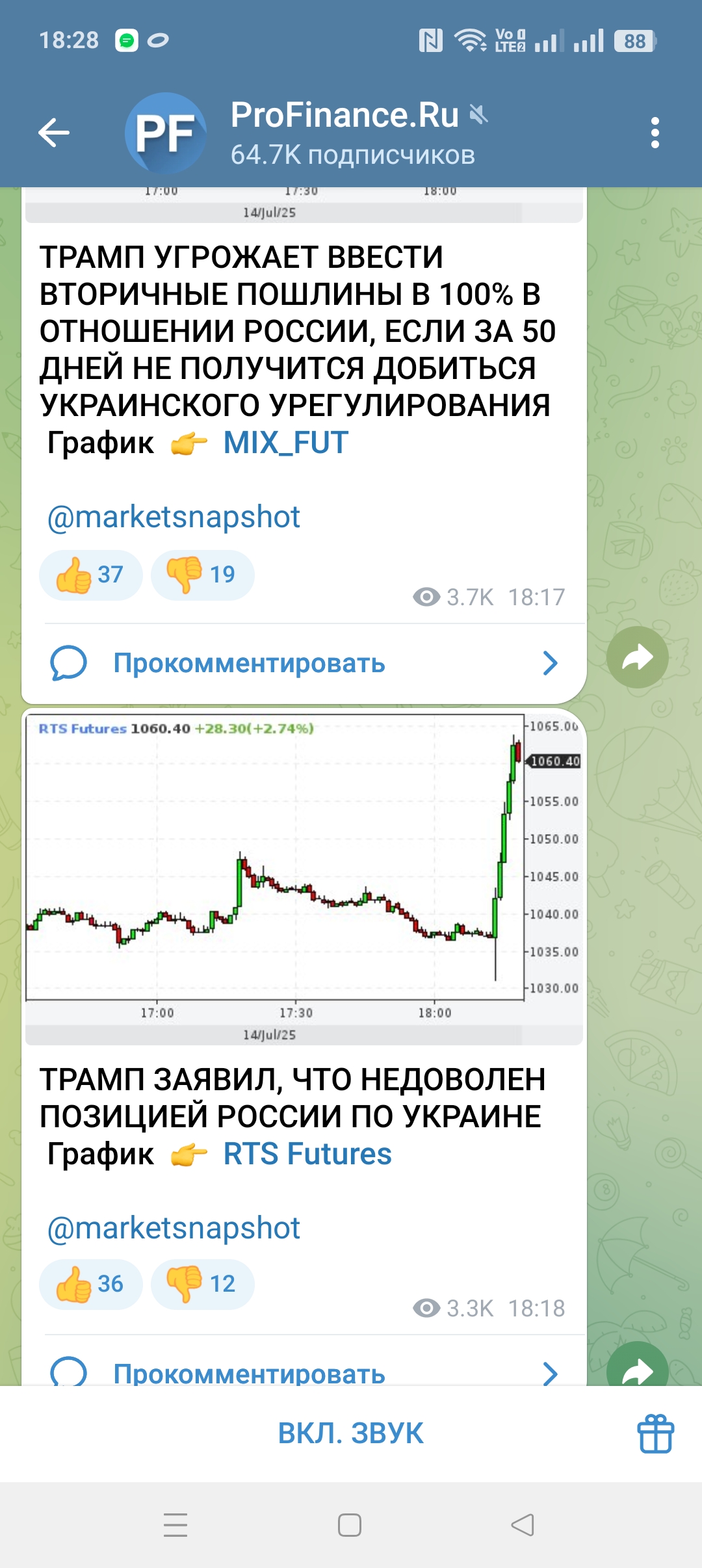Open the MIX_FUT chart link
702x1568 pixels.
pyautogui.click(x=286, y=443)
